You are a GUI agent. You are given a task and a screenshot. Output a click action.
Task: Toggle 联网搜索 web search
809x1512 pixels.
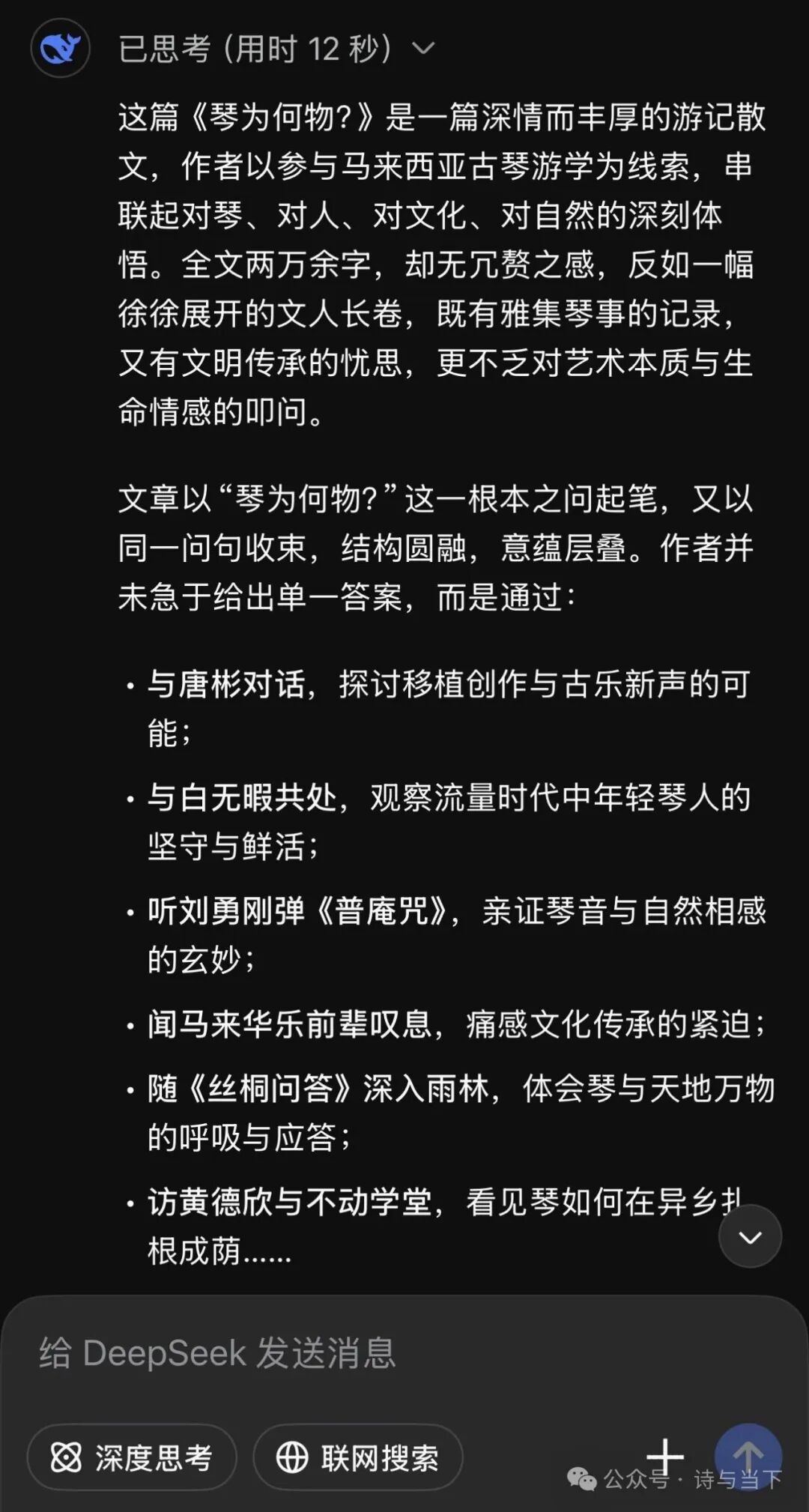pos(358,1457)
